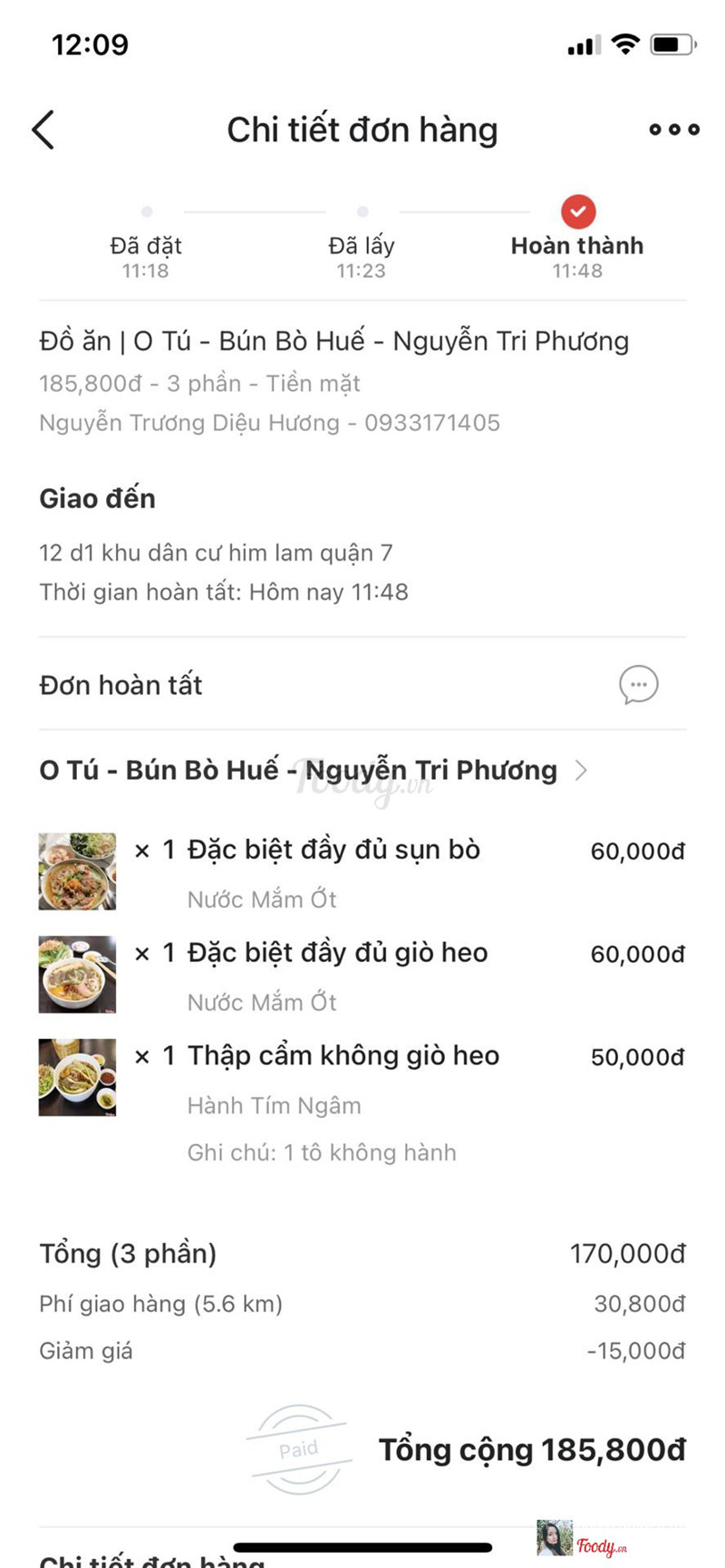View the Đặc biệt đầy đủ sụn bò item
Image resolution: width=725 pixels, height=1568 pixels.
pos(333,851)
